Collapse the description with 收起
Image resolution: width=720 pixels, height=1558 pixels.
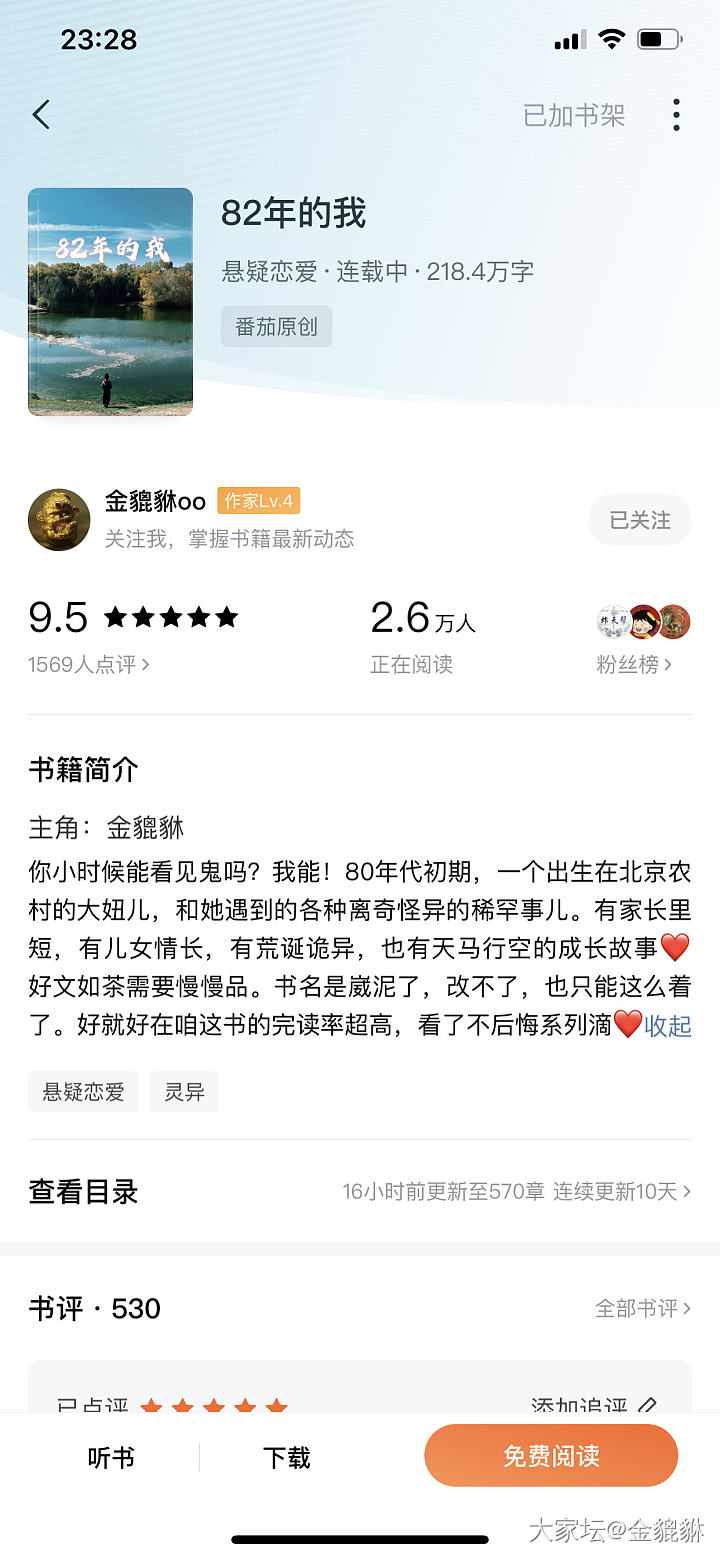pos(667,1026)
